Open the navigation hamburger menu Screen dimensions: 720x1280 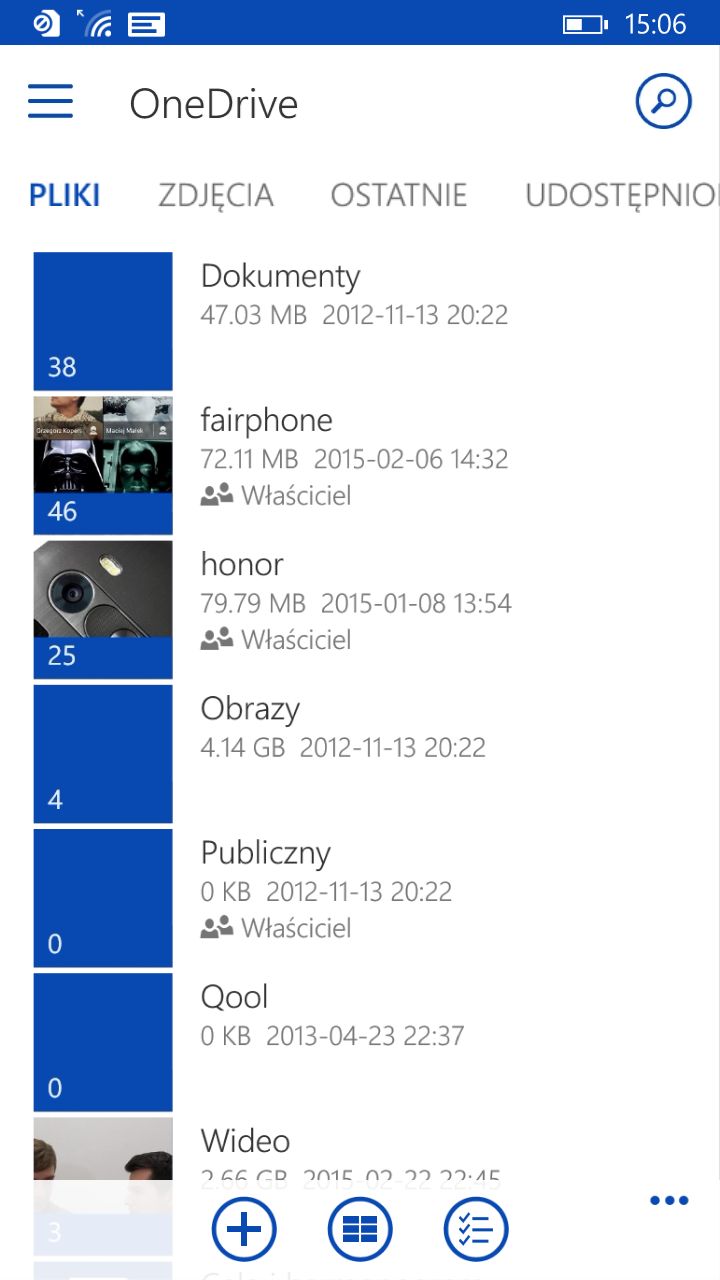tap(50, 102)
